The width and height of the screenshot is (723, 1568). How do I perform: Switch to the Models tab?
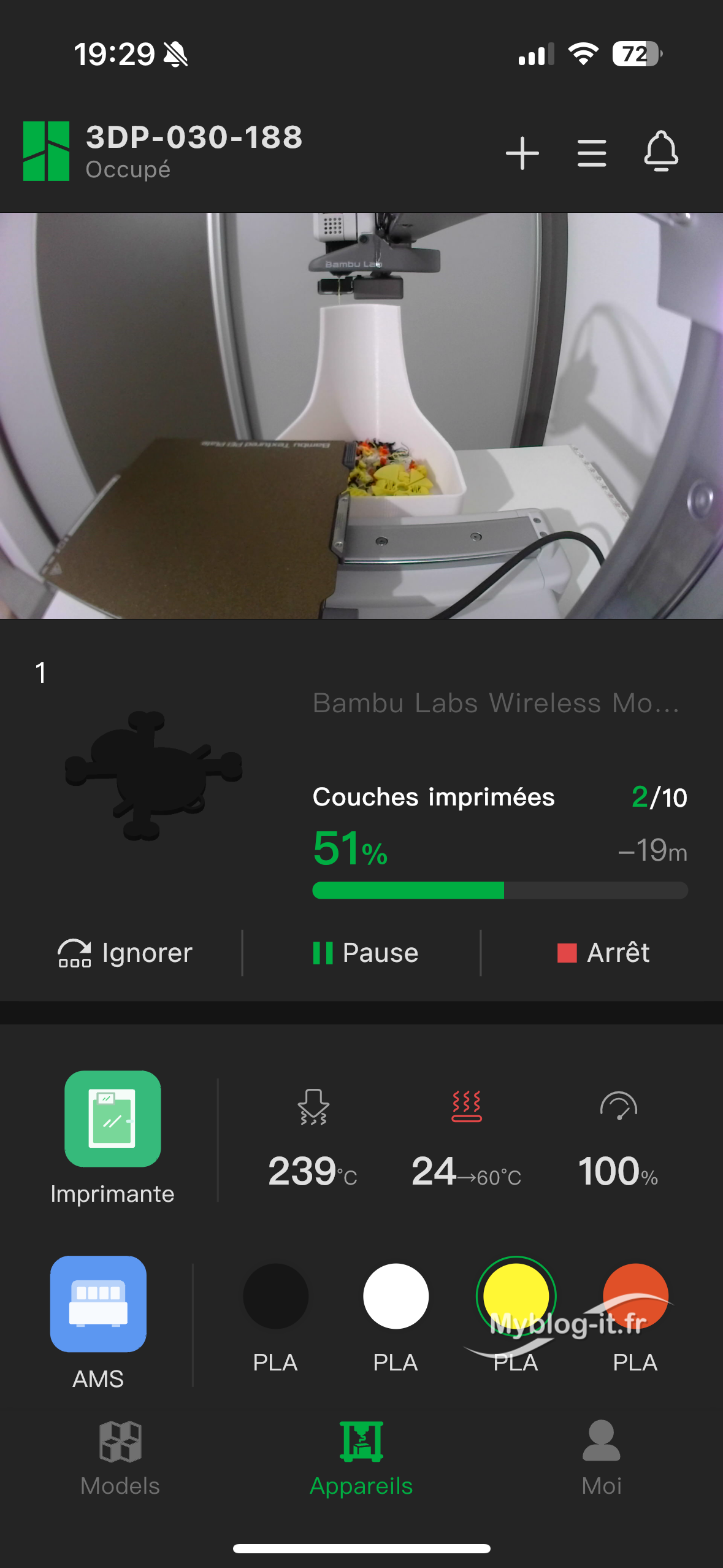tap(120, 1458)
